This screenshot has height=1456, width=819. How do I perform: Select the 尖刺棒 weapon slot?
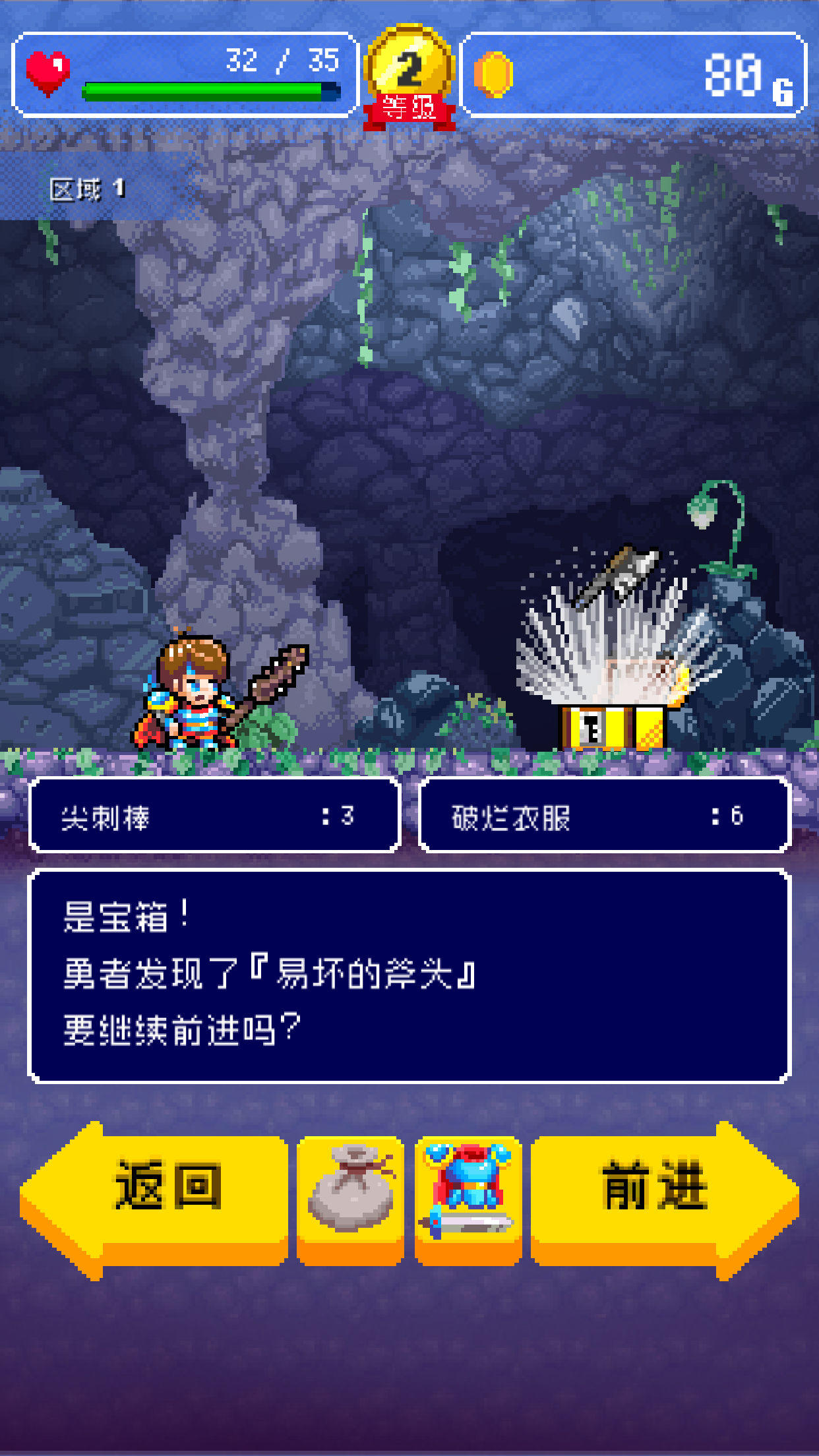[x=218, y=816]
